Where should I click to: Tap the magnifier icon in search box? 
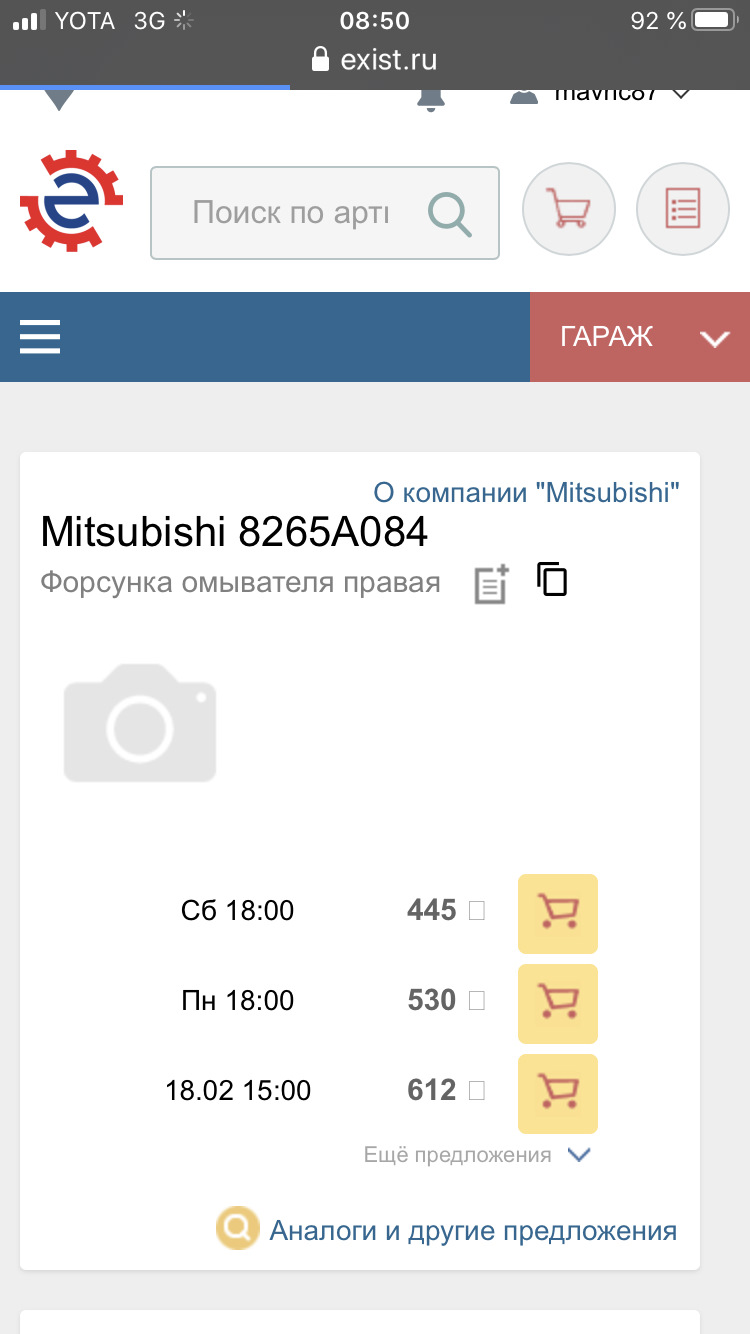[449, 214]
